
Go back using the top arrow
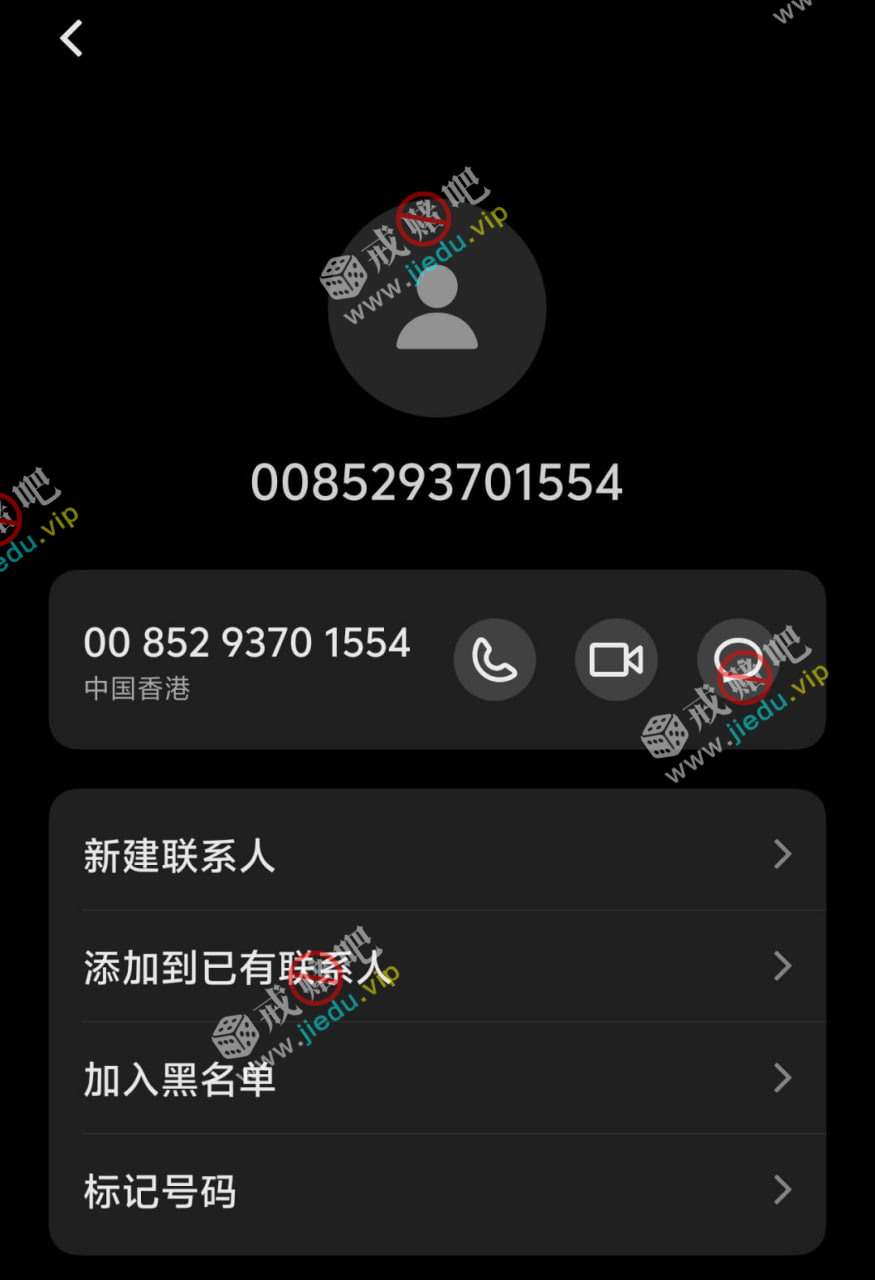tap(71, 39)
